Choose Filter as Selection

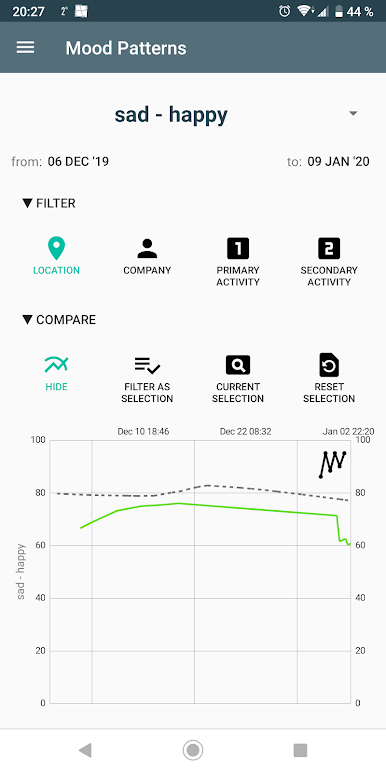coord(147,379)
